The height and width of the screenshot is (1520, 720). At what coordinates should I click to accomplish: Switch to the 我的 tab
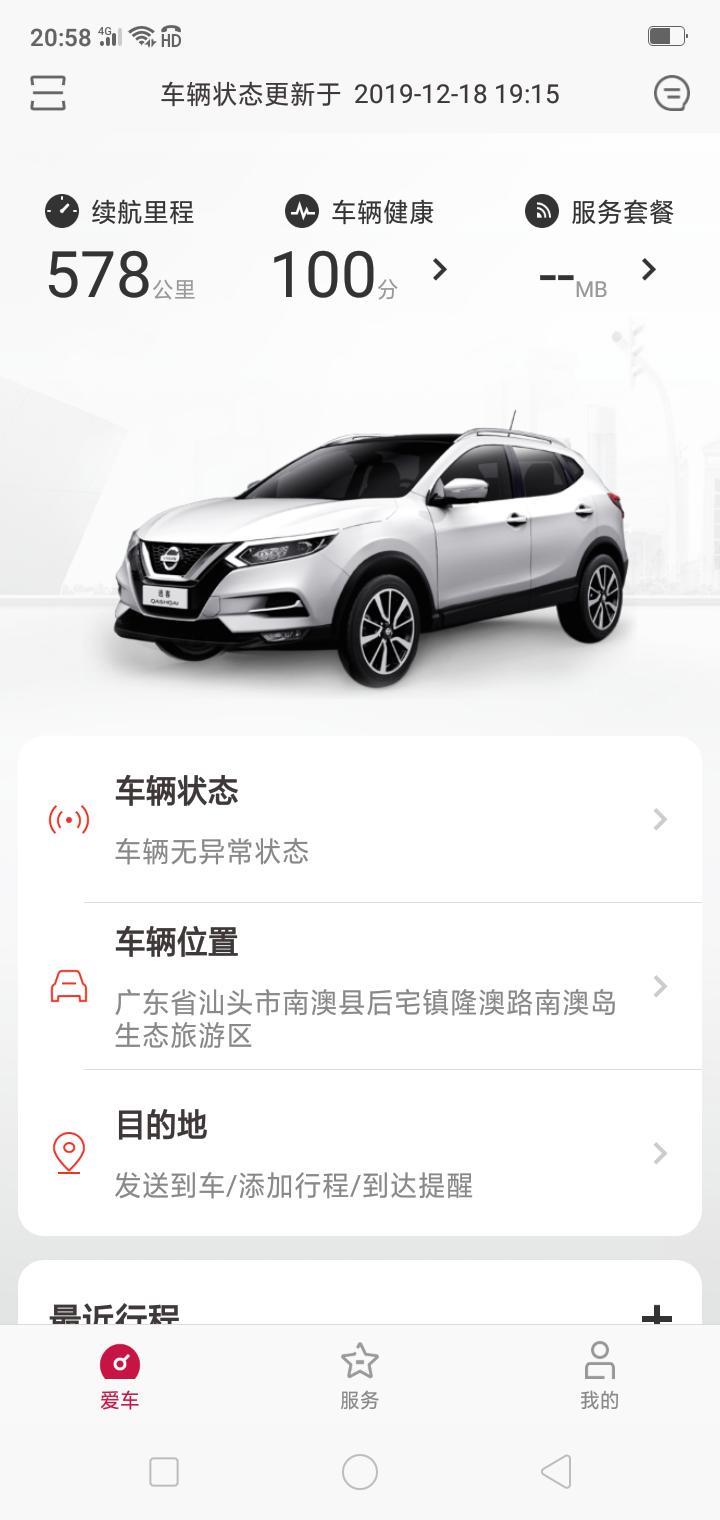point(599,1376)
